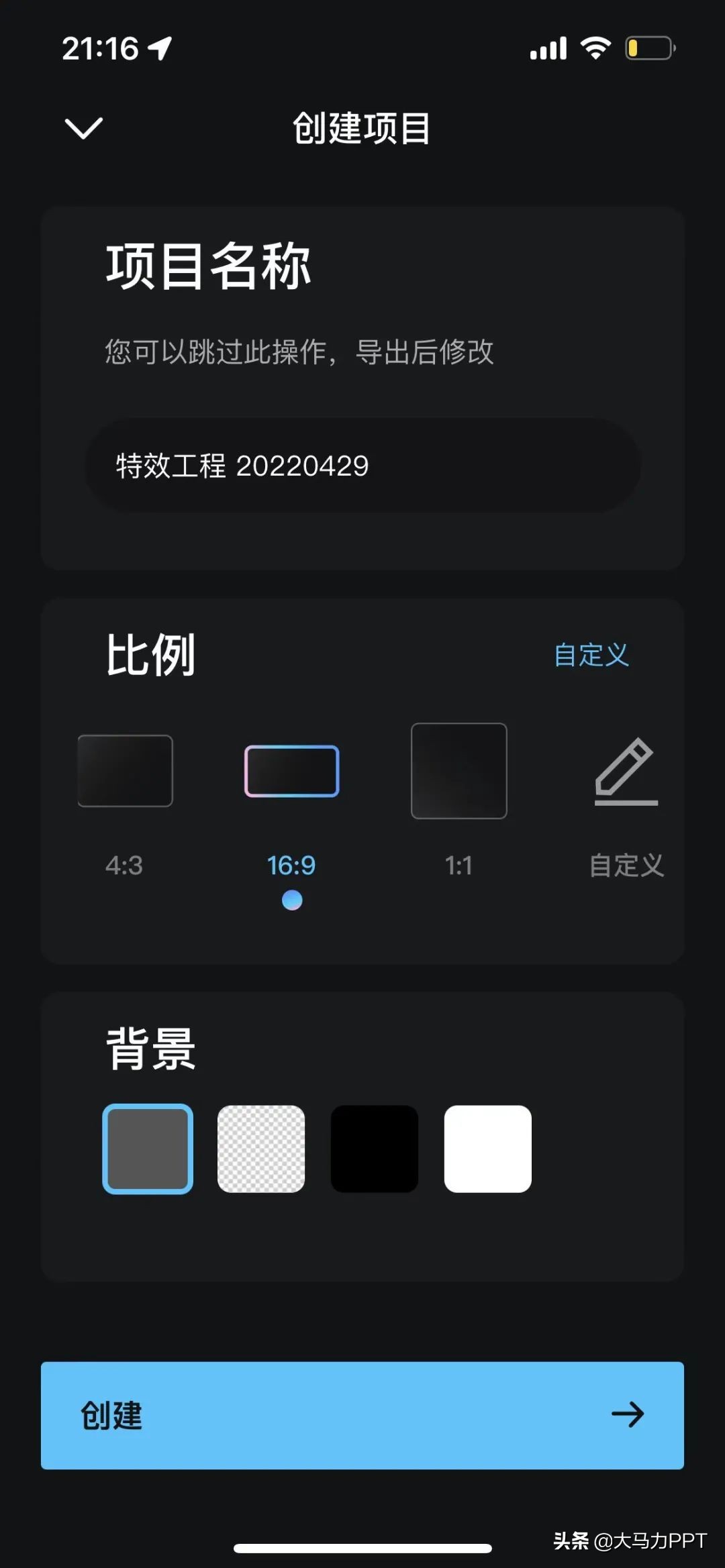Edit the project name field 特效工程 20220429
Viewport: 725px width, 1568px height.
point(362,466)
